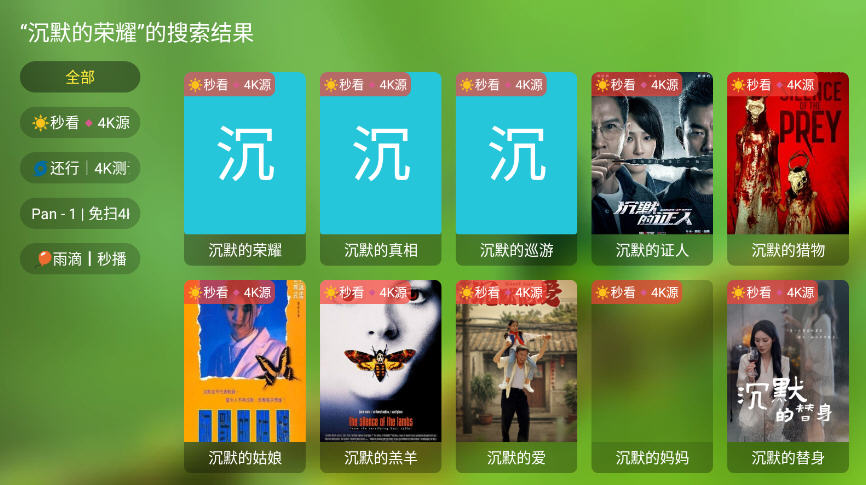
Task: Select the 沉默的爱 card
Action: (x=516, y=375)
